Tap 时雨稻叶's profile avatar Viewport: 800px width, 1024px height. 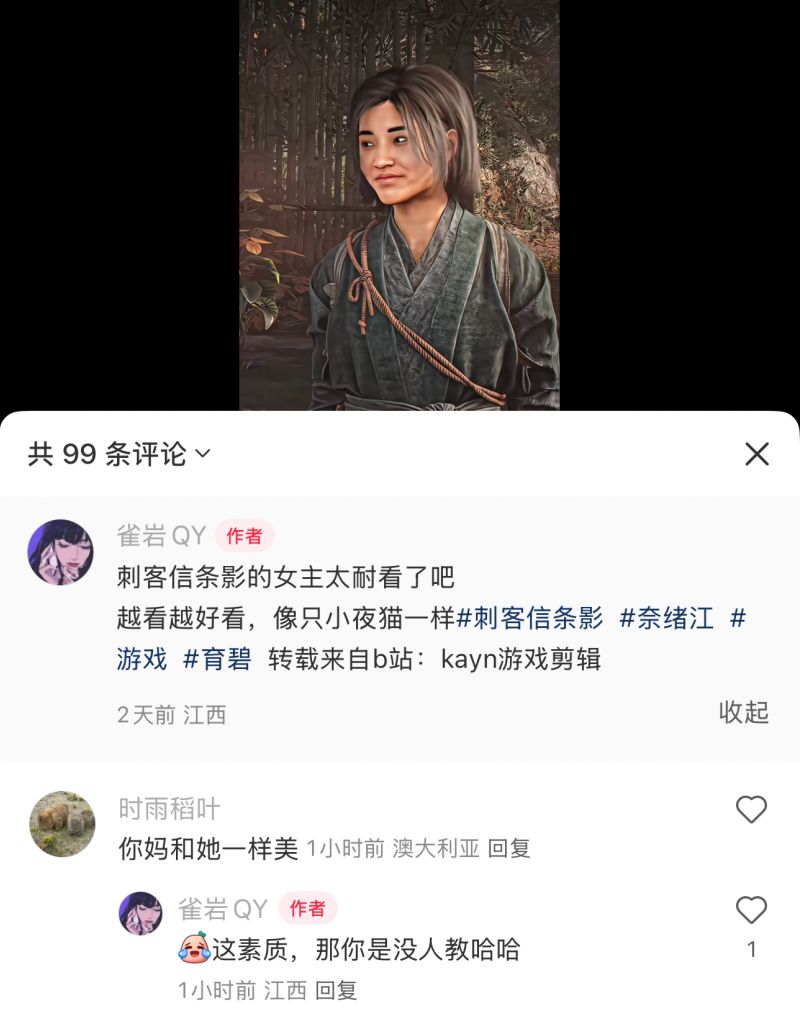click(61, 820)
